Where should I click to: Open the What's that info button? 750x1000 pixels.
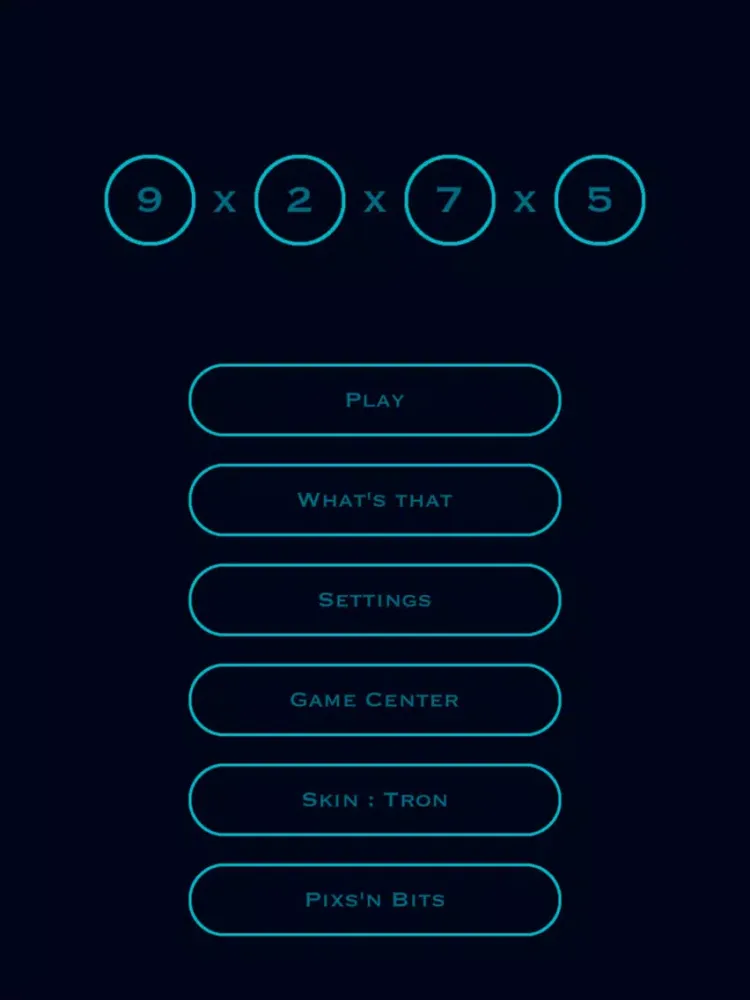click(375, 500)
